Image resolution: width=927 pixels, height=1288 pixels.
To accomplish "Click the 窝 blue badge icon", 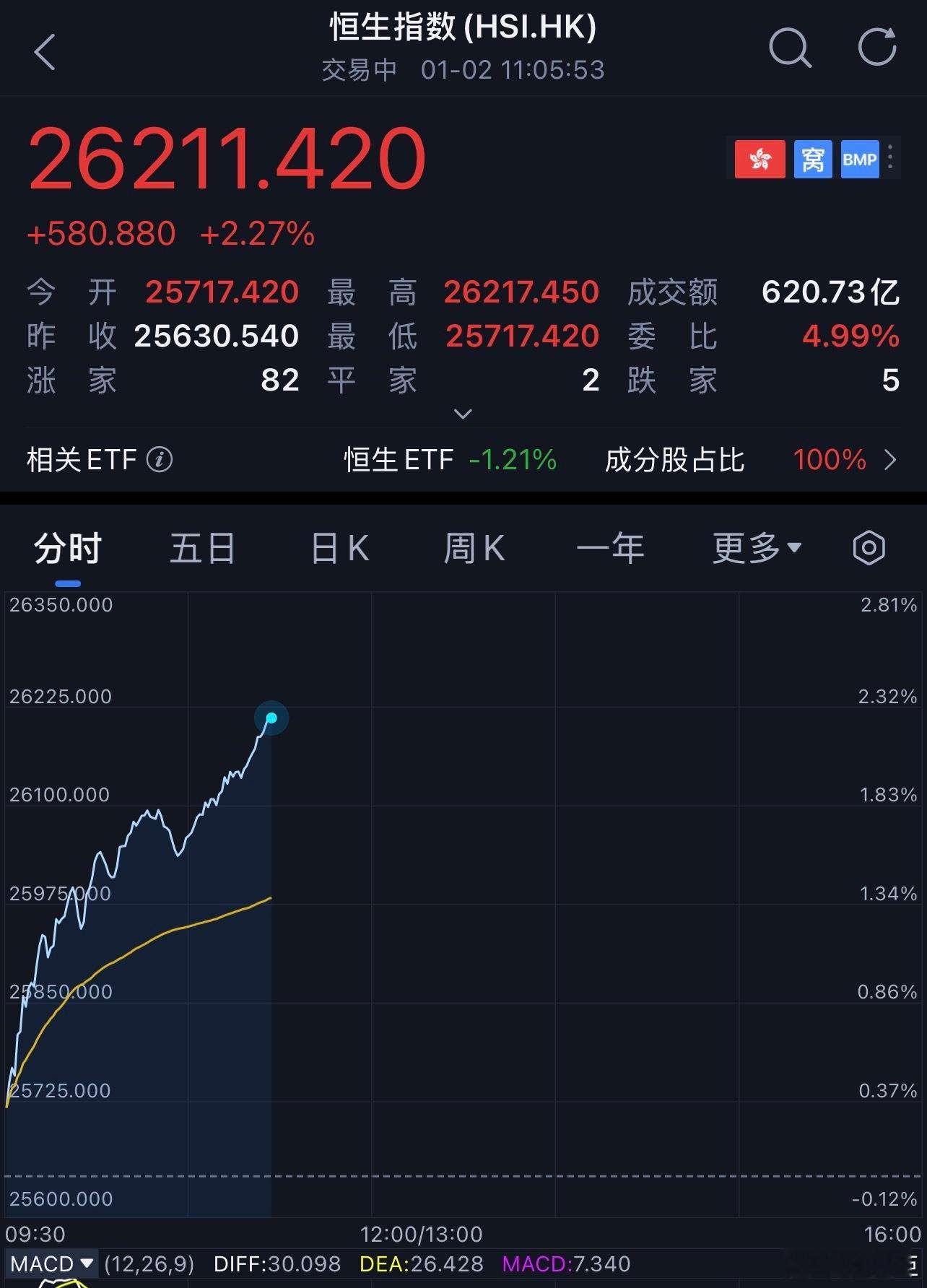I will tap(812, 159).
